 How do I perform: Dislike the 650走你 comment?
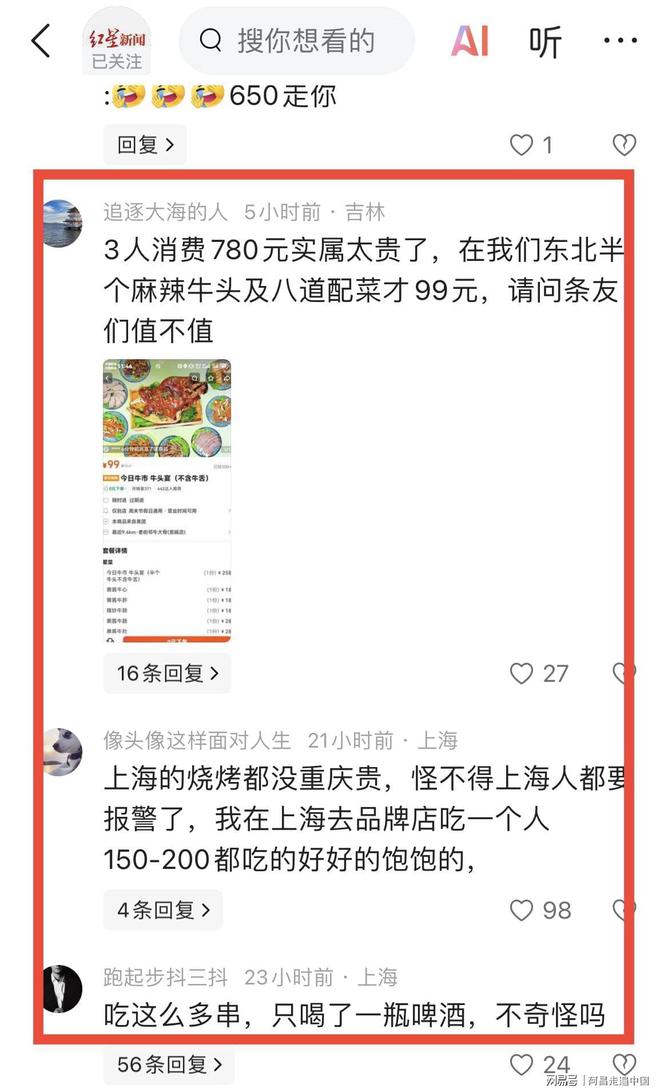pyautogui.click(x=624, y=145)
